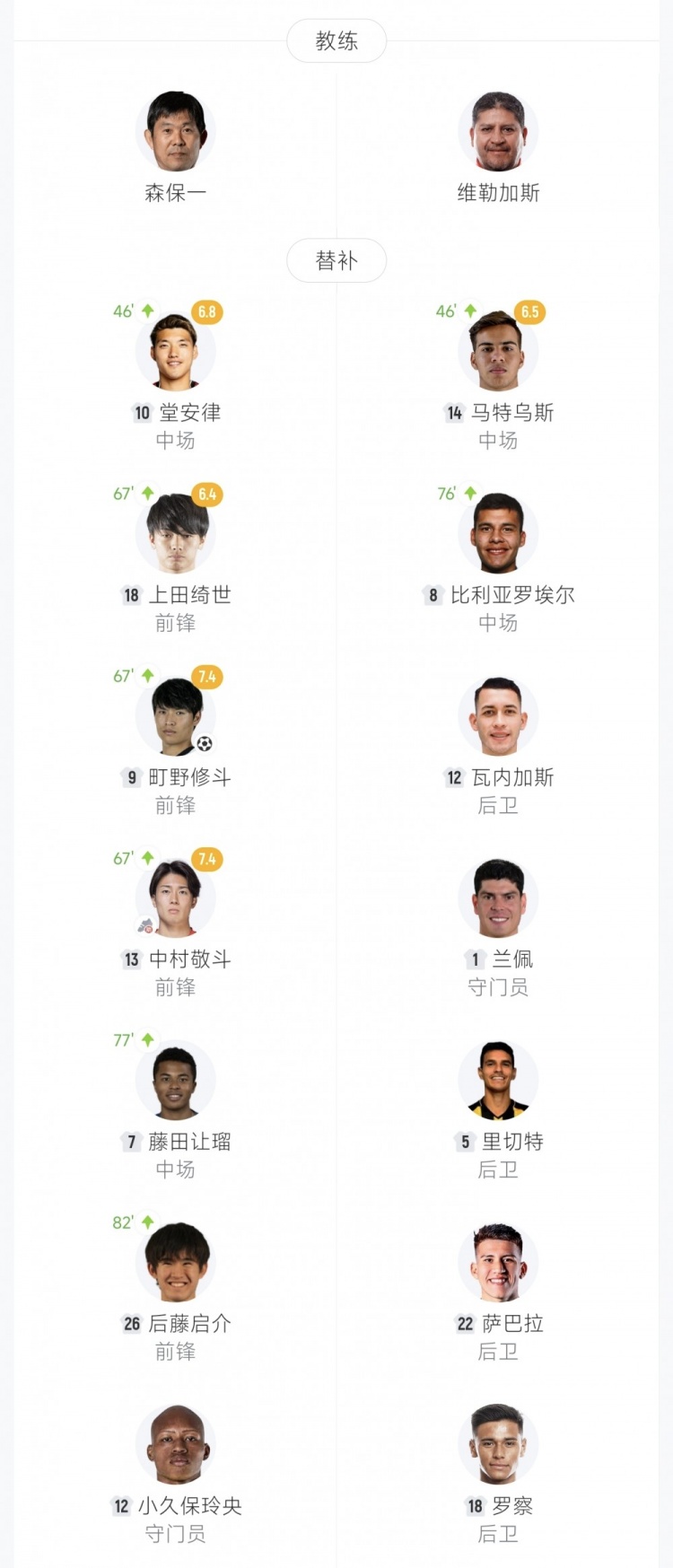The width and height of the screenshot is (673, 1568).
Task: Open 比利亚罗埃尔 player page
Action: 498,535
